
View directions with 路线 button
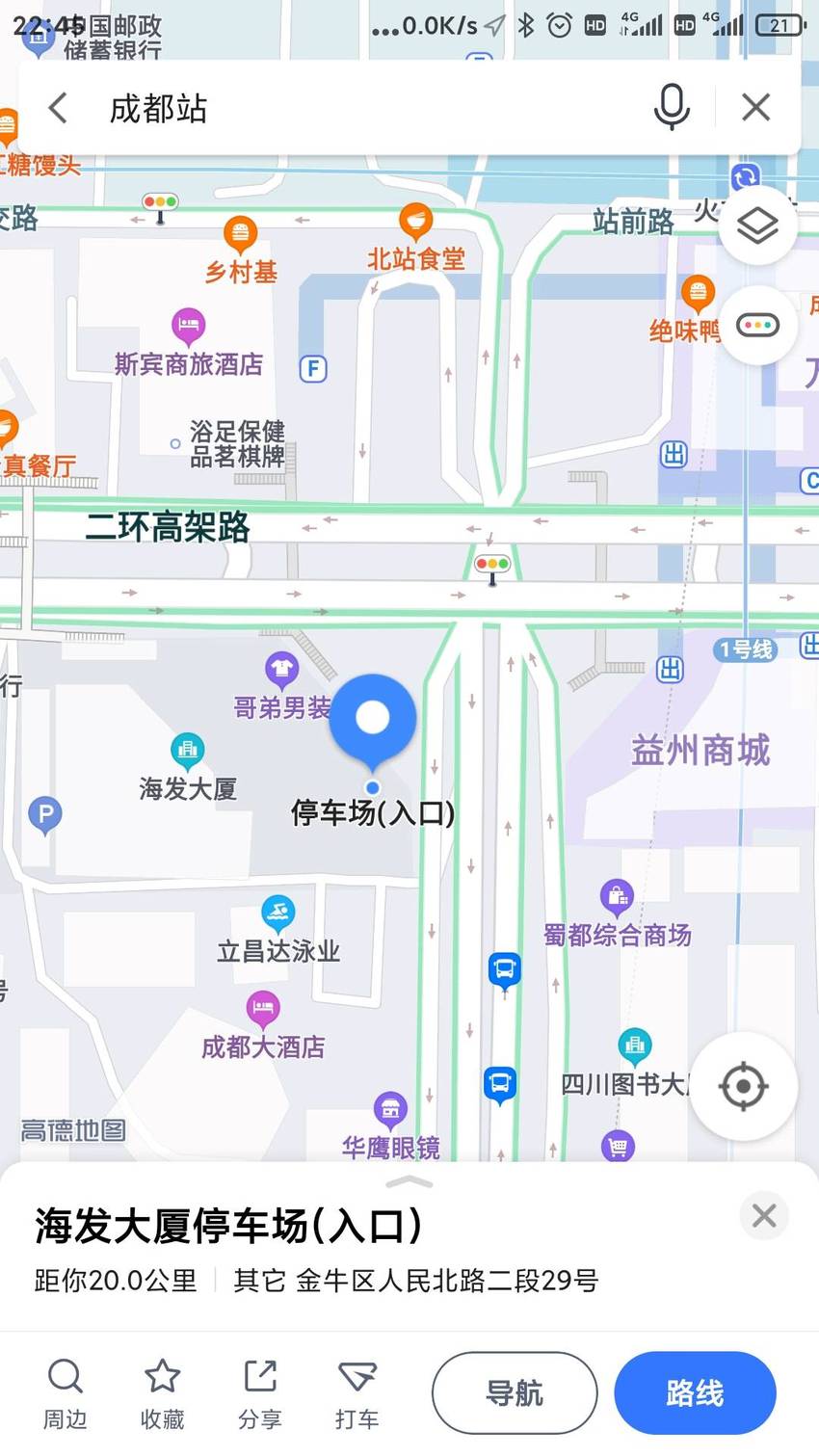point(695,1392)
